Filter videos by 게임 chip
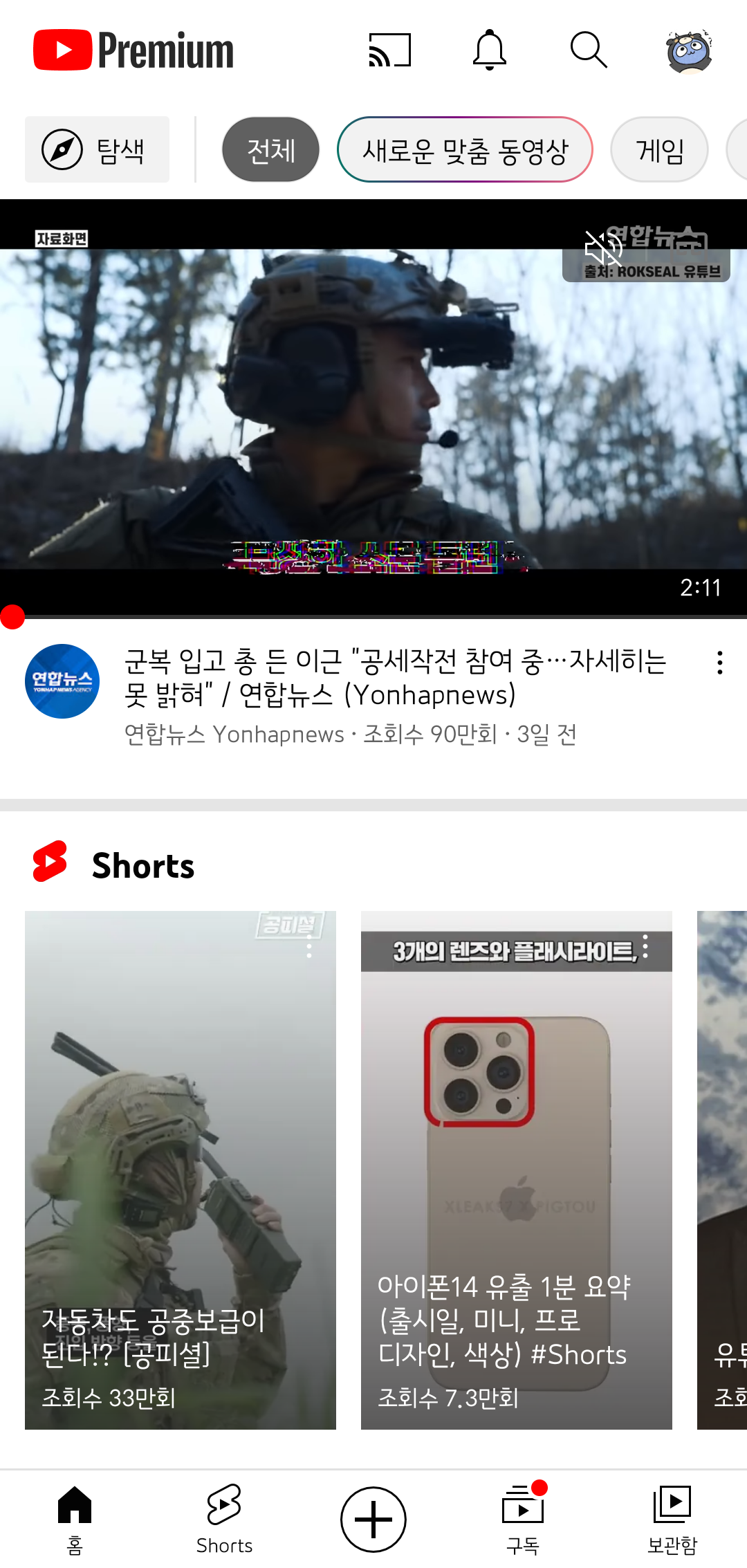The image size is (747, 1568). click(659, 149)
